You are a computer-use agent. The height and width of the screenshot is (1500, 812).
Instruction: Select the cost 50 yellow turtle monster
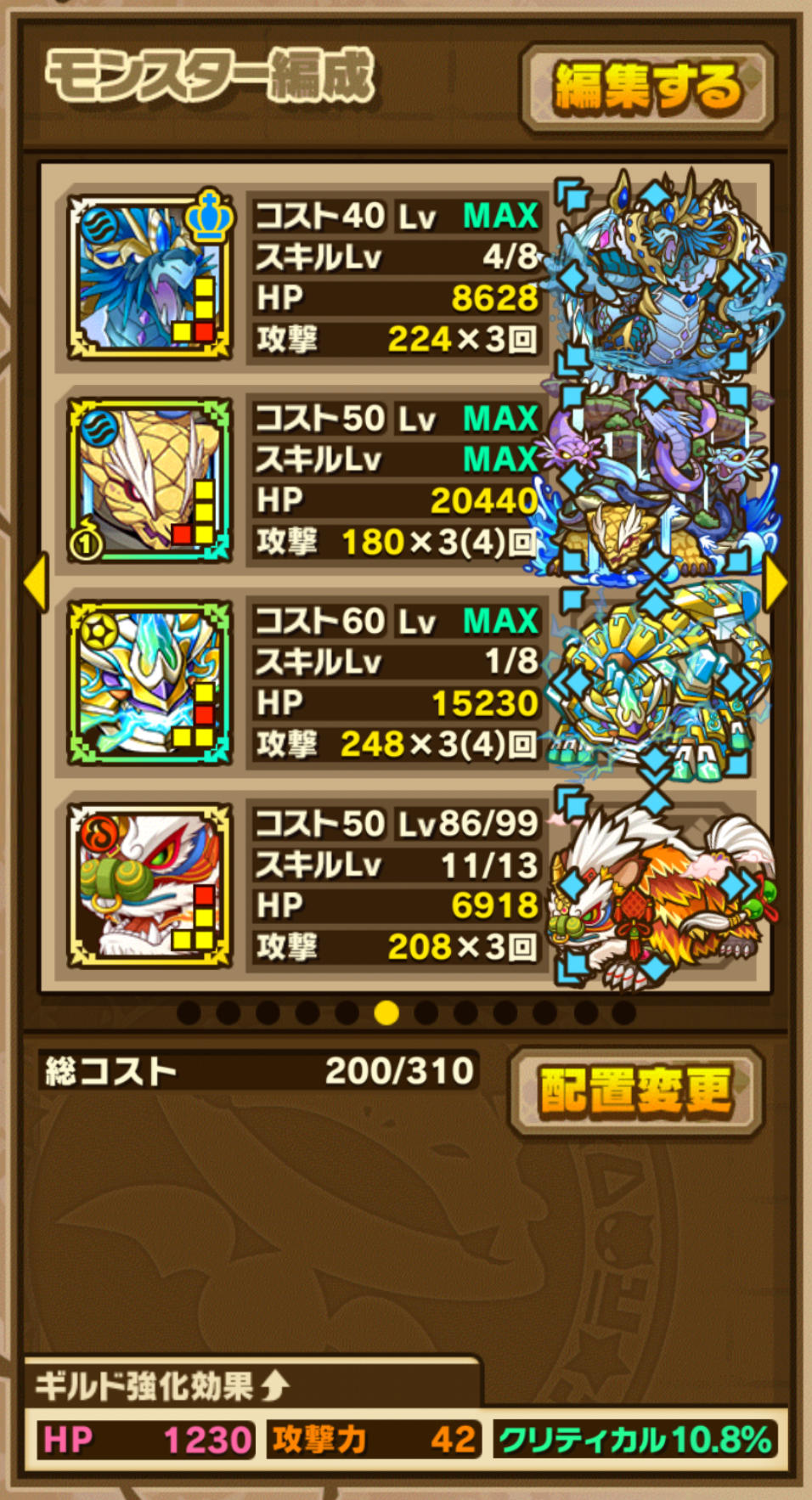(x=149, y=481)
